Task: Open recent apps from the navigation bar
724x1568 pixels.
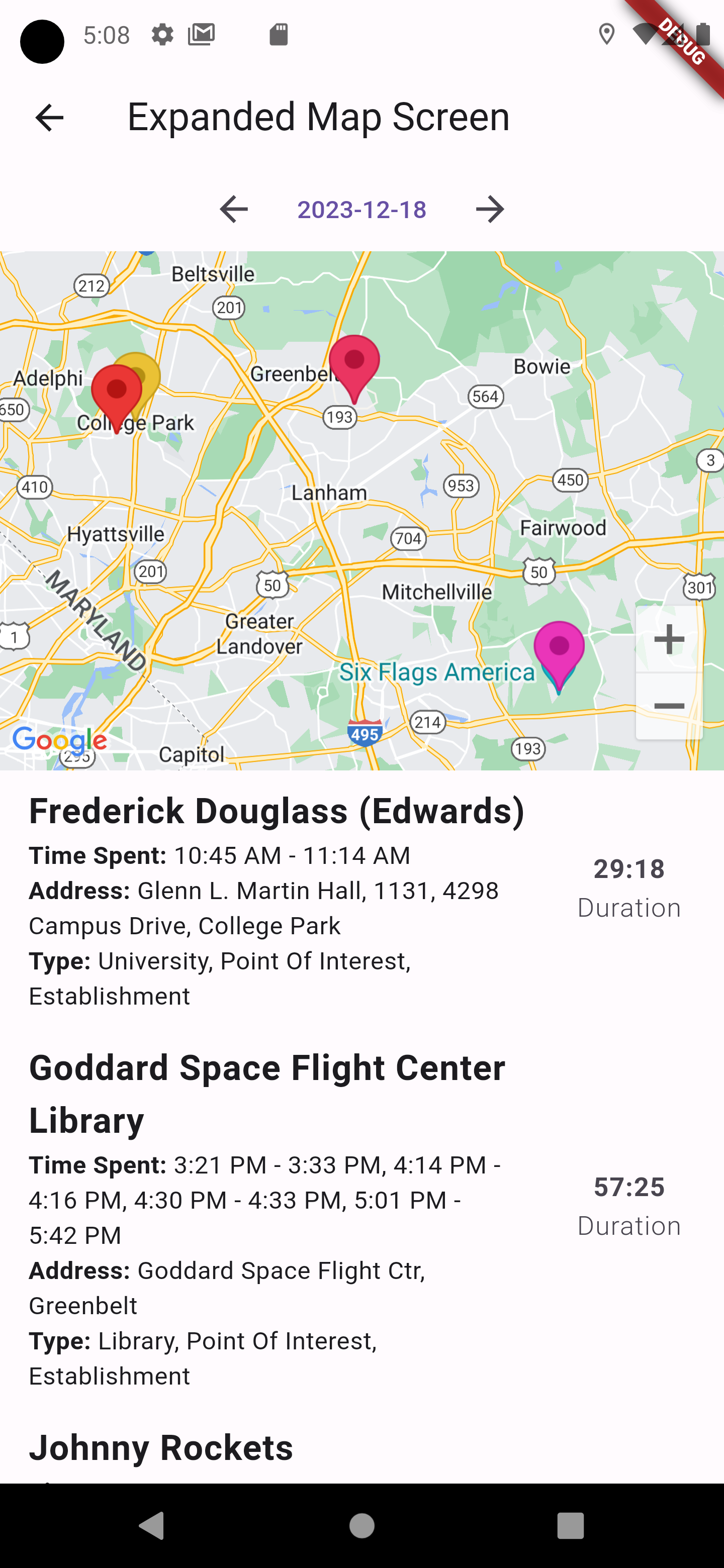Action: point(571,1525)
